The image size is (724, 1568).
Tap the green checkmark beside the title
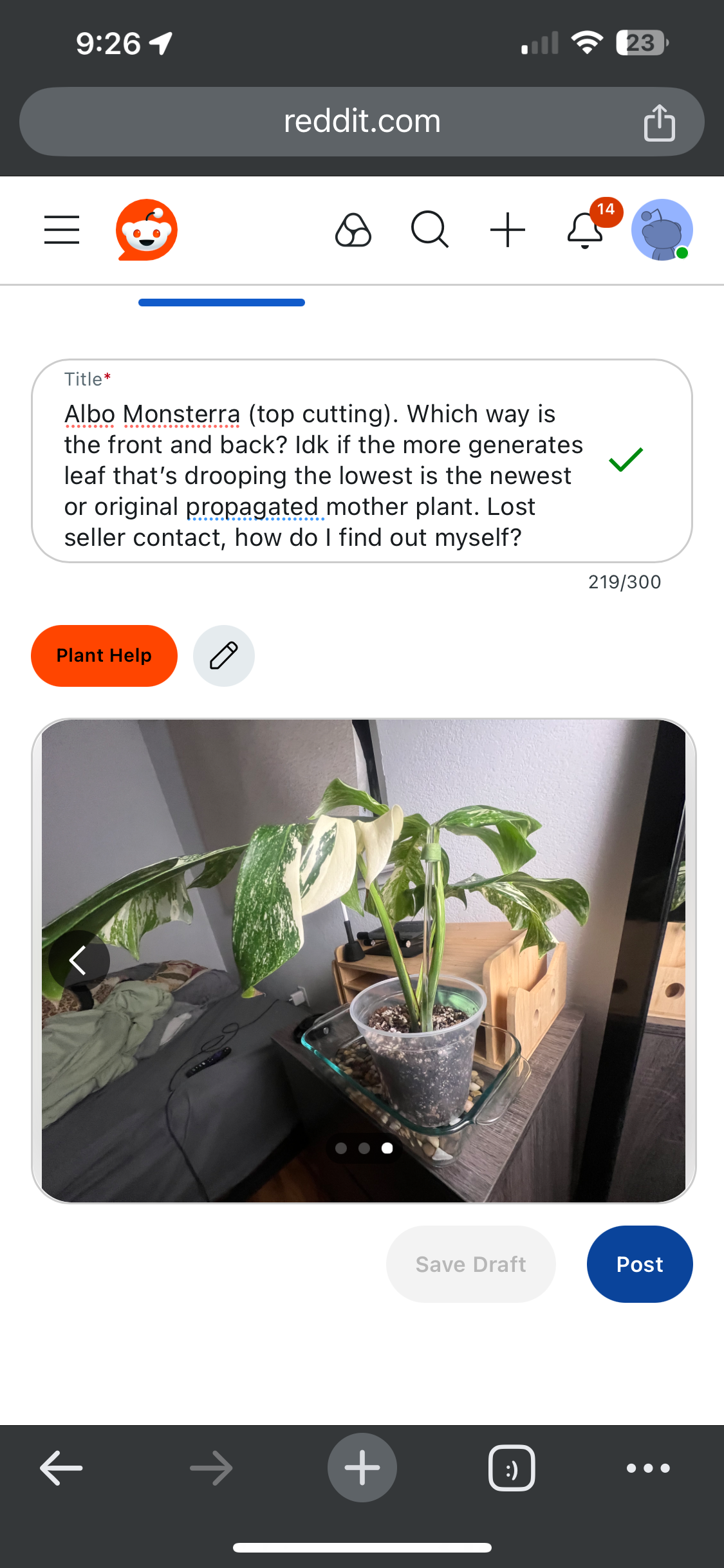(625, 461)
